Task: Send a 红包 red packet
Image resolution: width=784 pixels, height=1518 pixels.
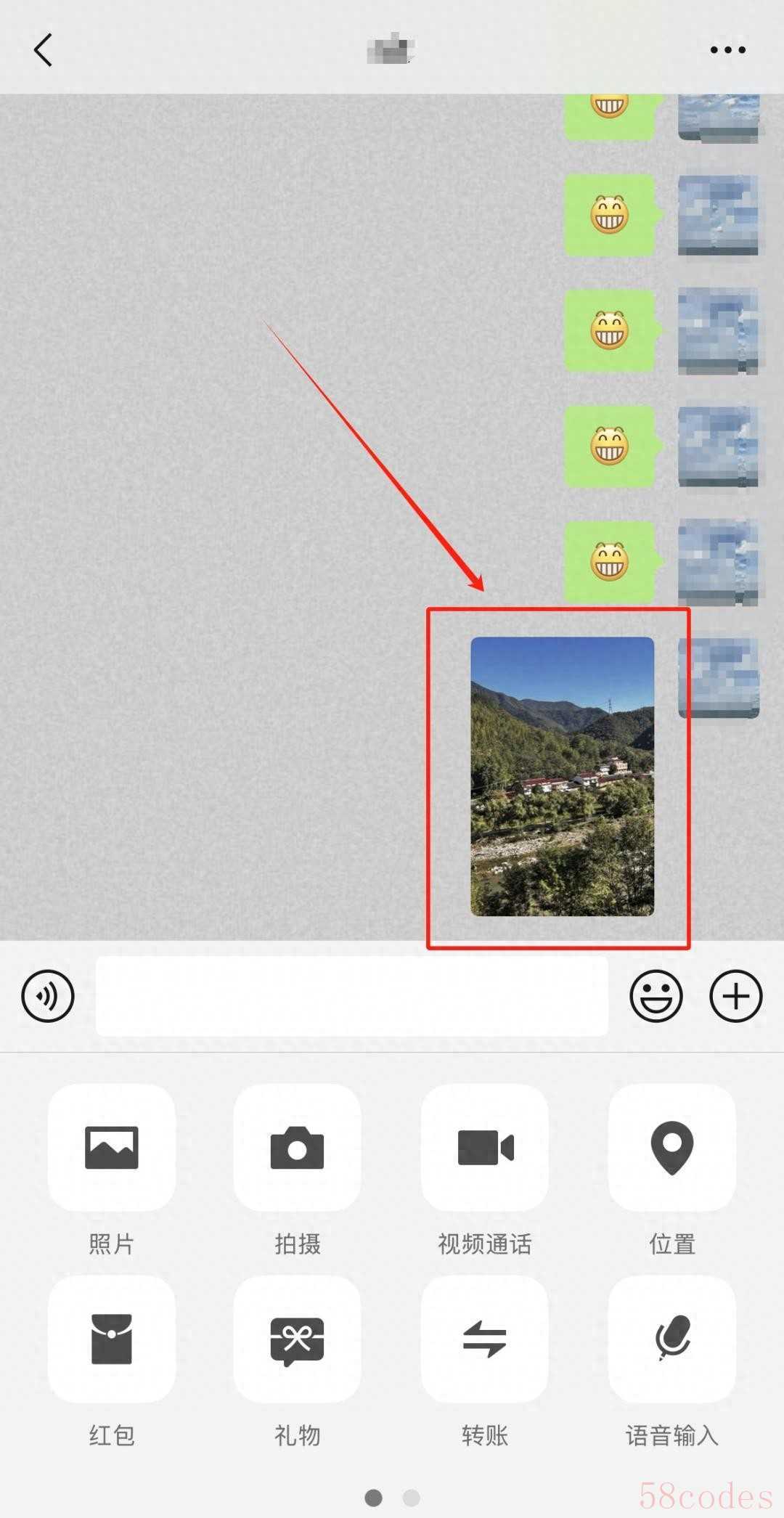Action: coord(111,1339)
